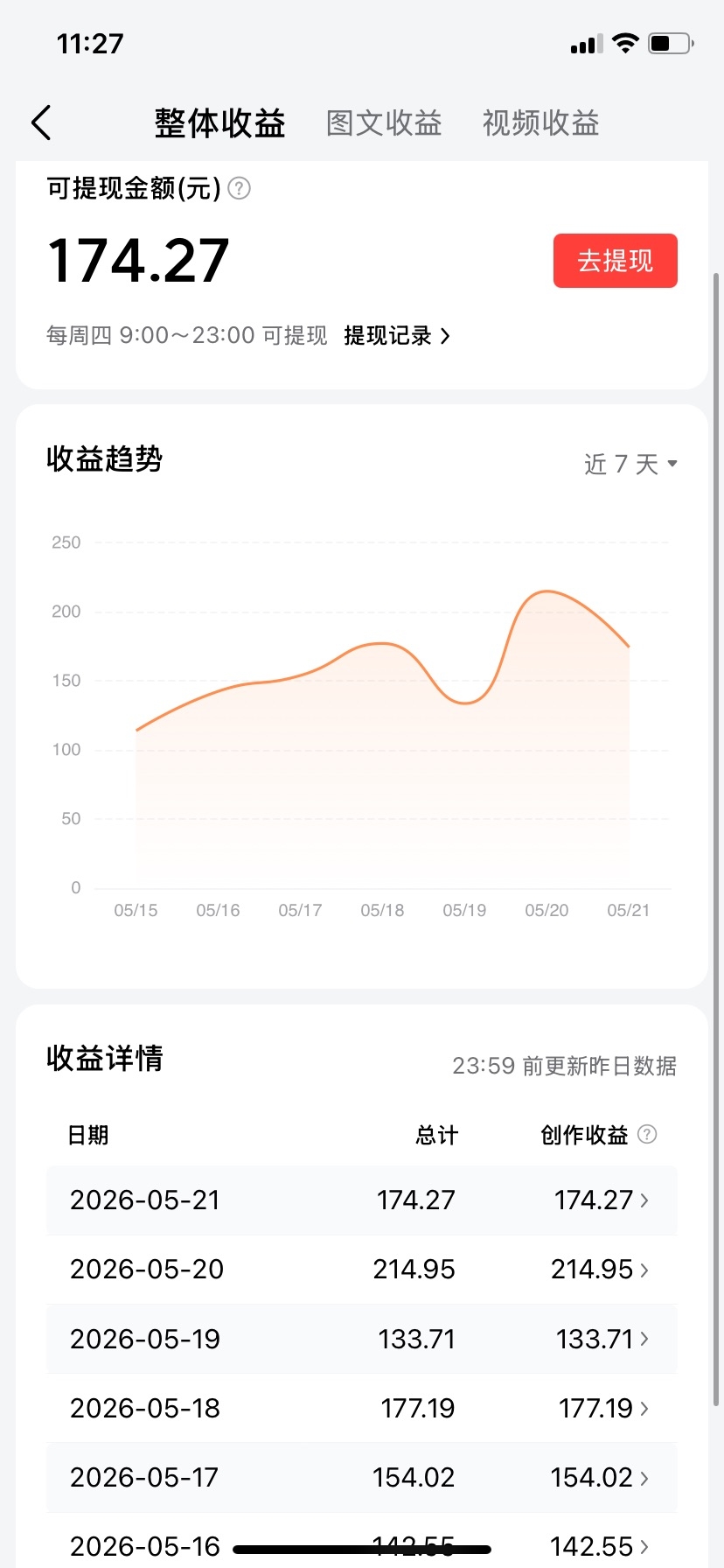The height and width of the screenshot is (1568, 724).
Task: Tap the red 去提现 button
Action: 616,261
